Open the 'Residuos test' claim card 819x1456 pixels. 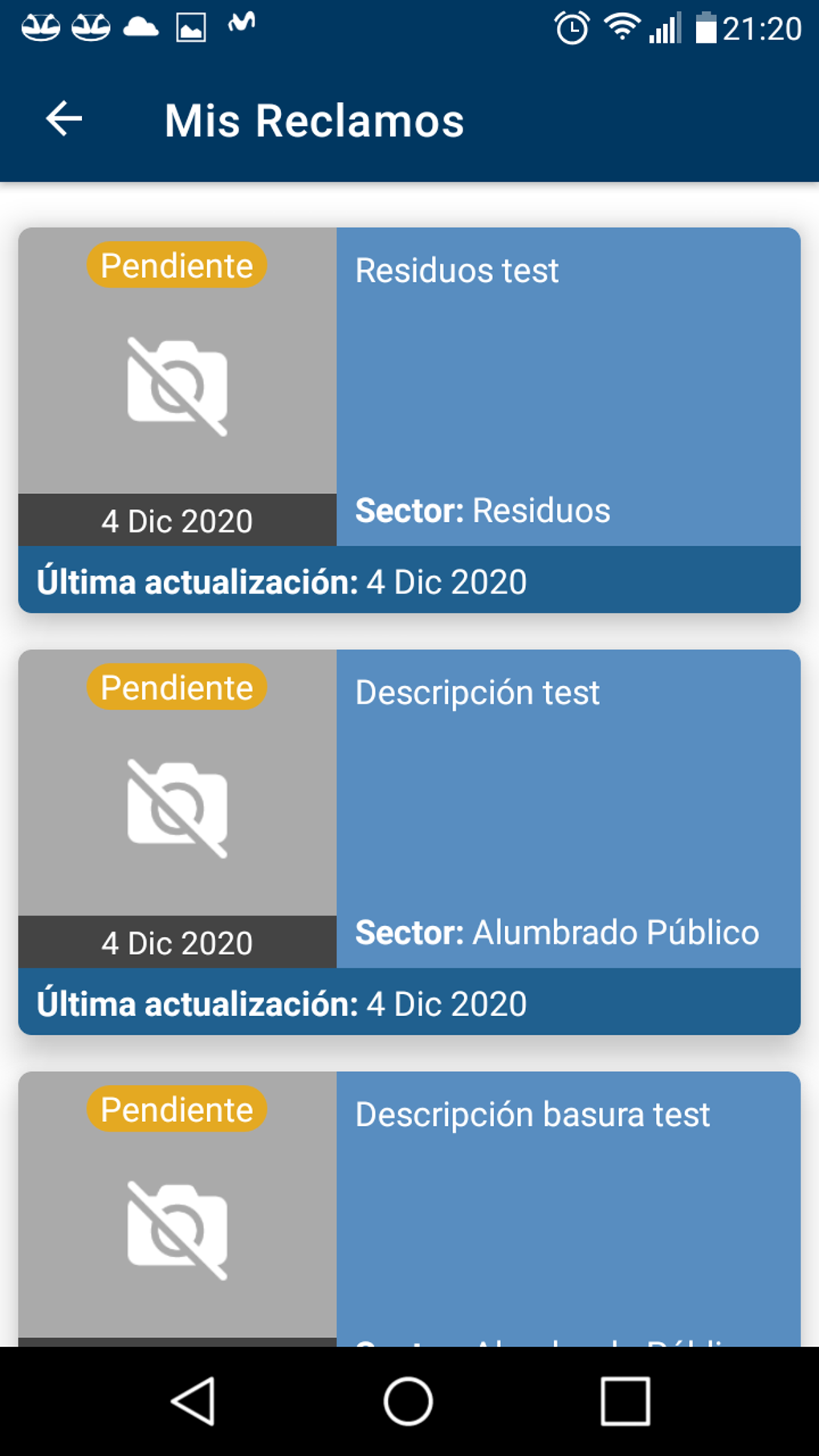567,385
